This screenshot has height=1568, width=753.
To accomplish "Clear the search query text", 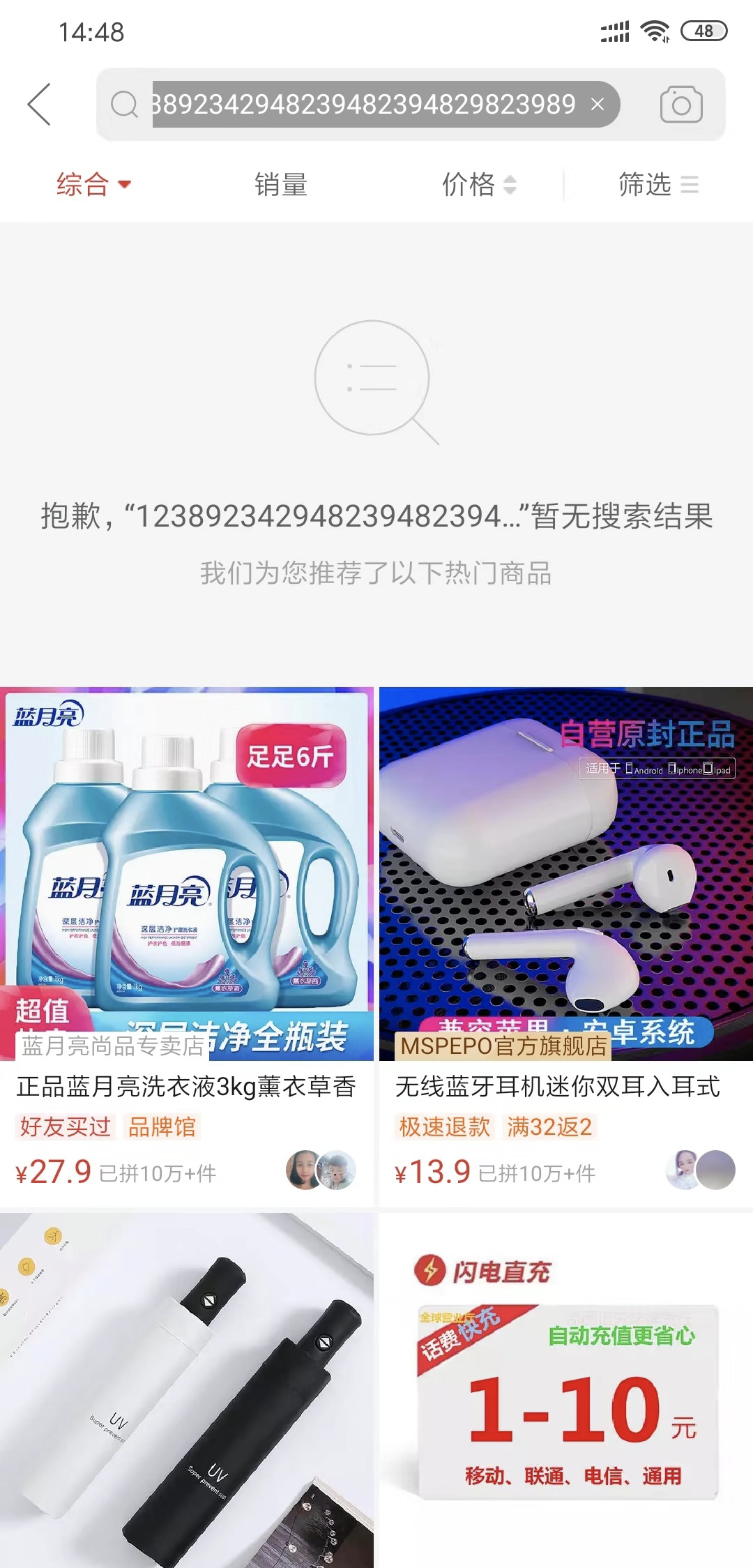I will 598,105.
